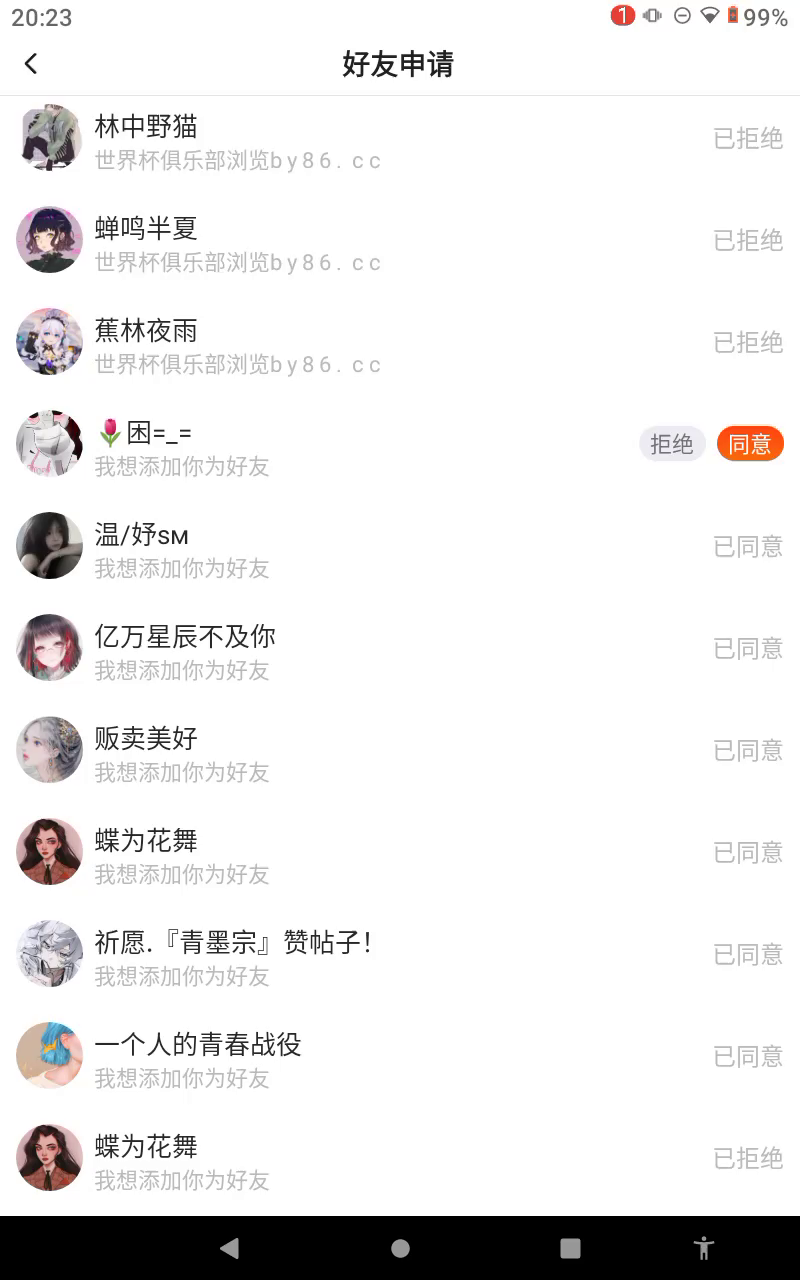Open the request row from 贩卖美好
800x1280 pixels.
[400, 750]
